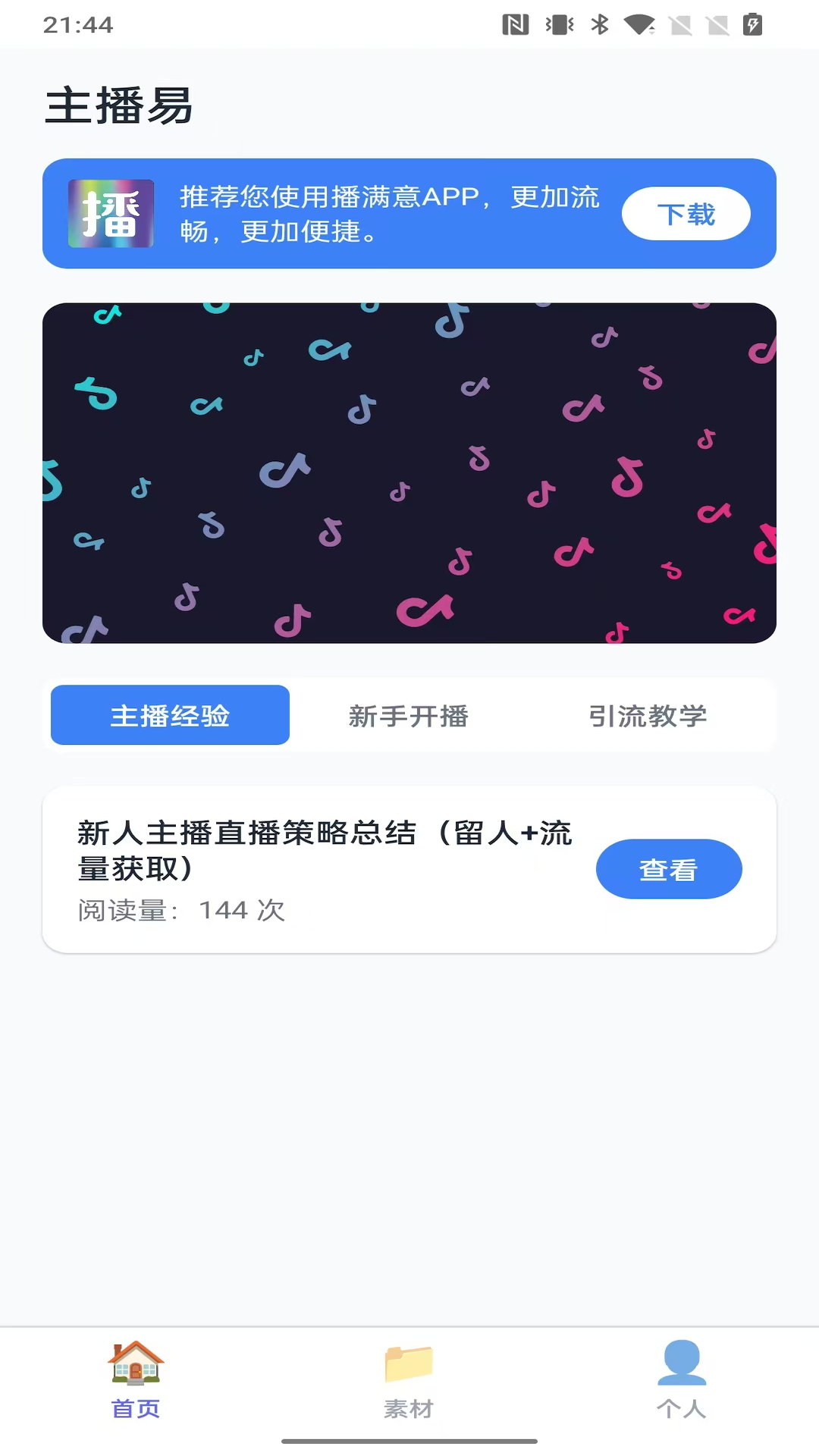Tap the 阅读量 144 次 read count

coord(182,910)
